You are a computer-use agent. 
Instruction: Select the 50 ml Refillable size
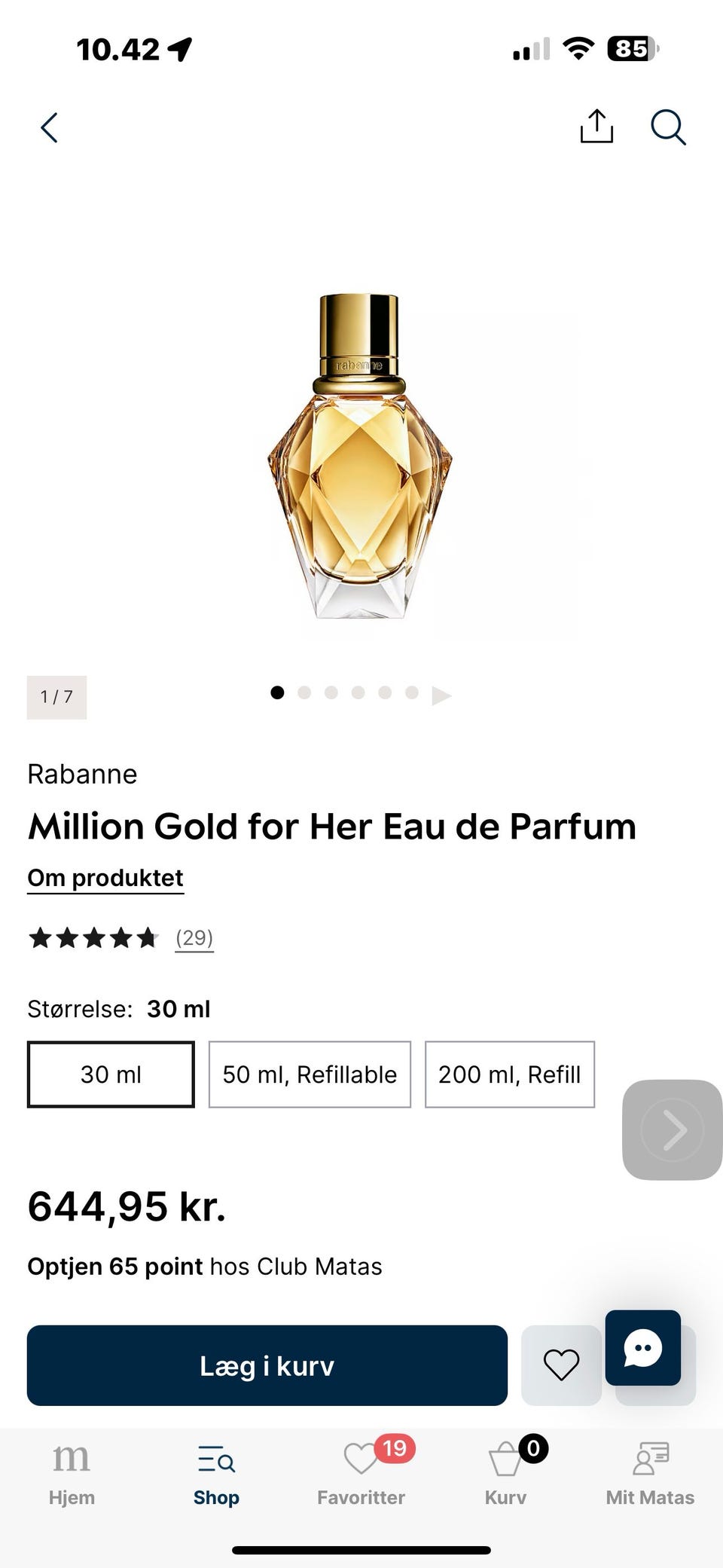pyautogui.click(x=309, y=1074)
